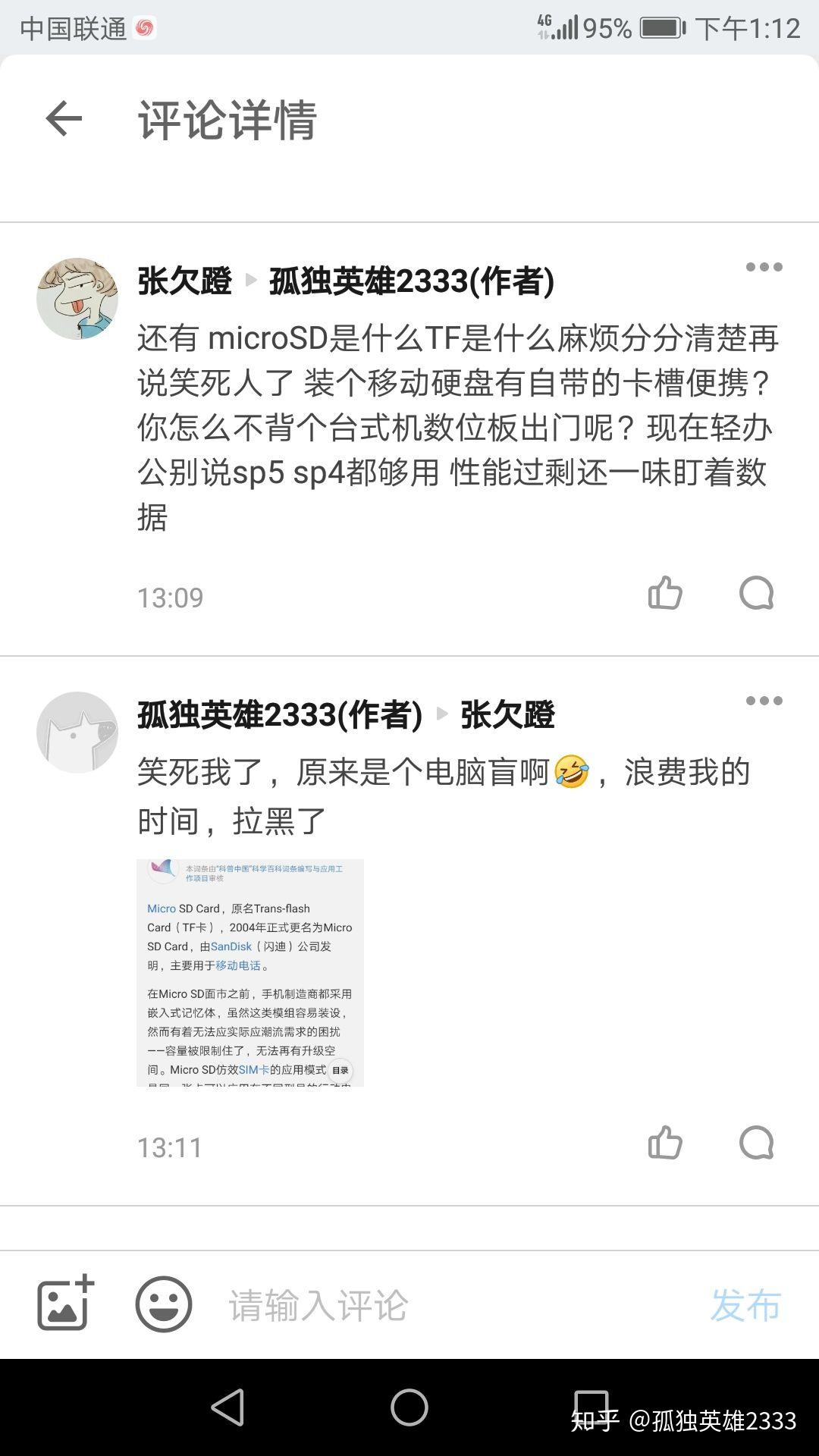Open 张欠蹬's avatar profile
The width and height of the screenshot is (819, 1456).
click(x=77, y=298)
